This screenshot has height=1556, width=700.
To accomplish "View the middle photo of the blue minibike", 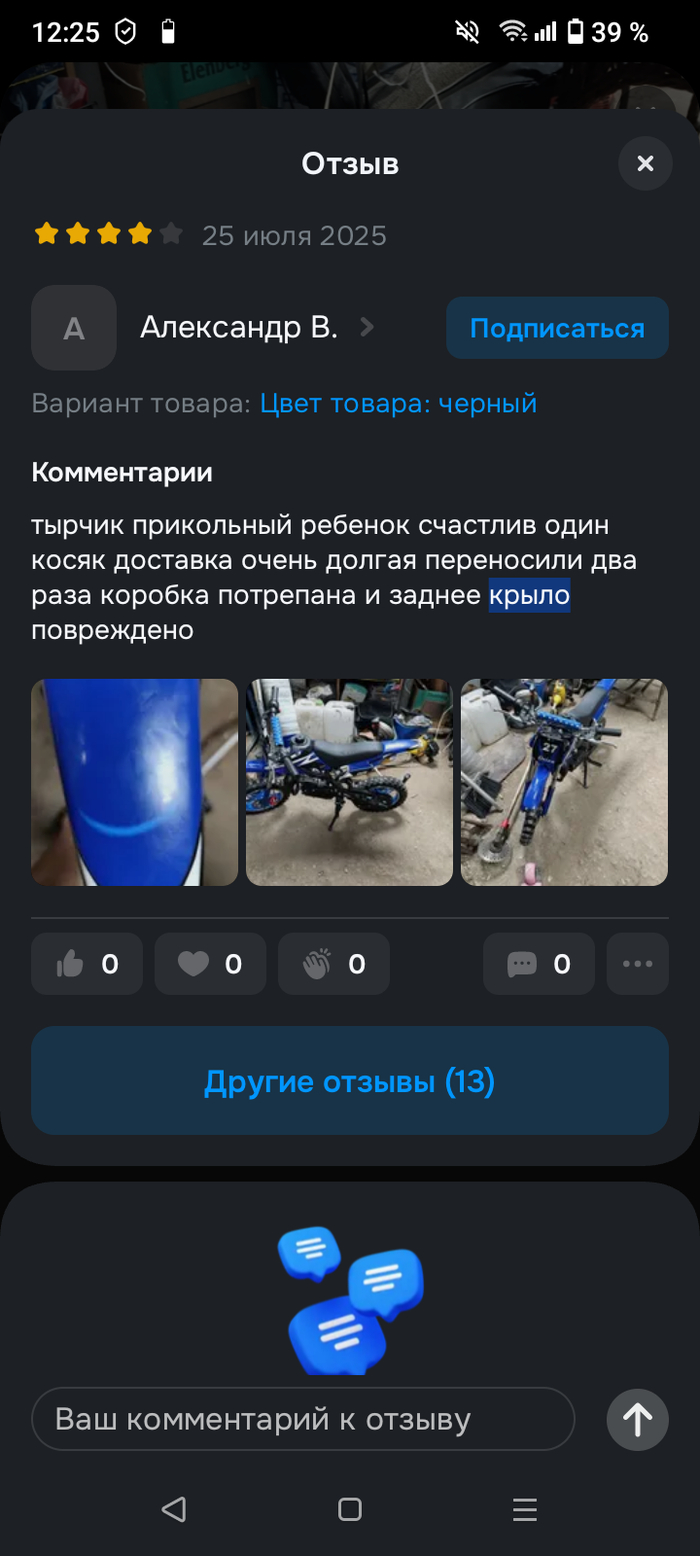I will point(349,782).
